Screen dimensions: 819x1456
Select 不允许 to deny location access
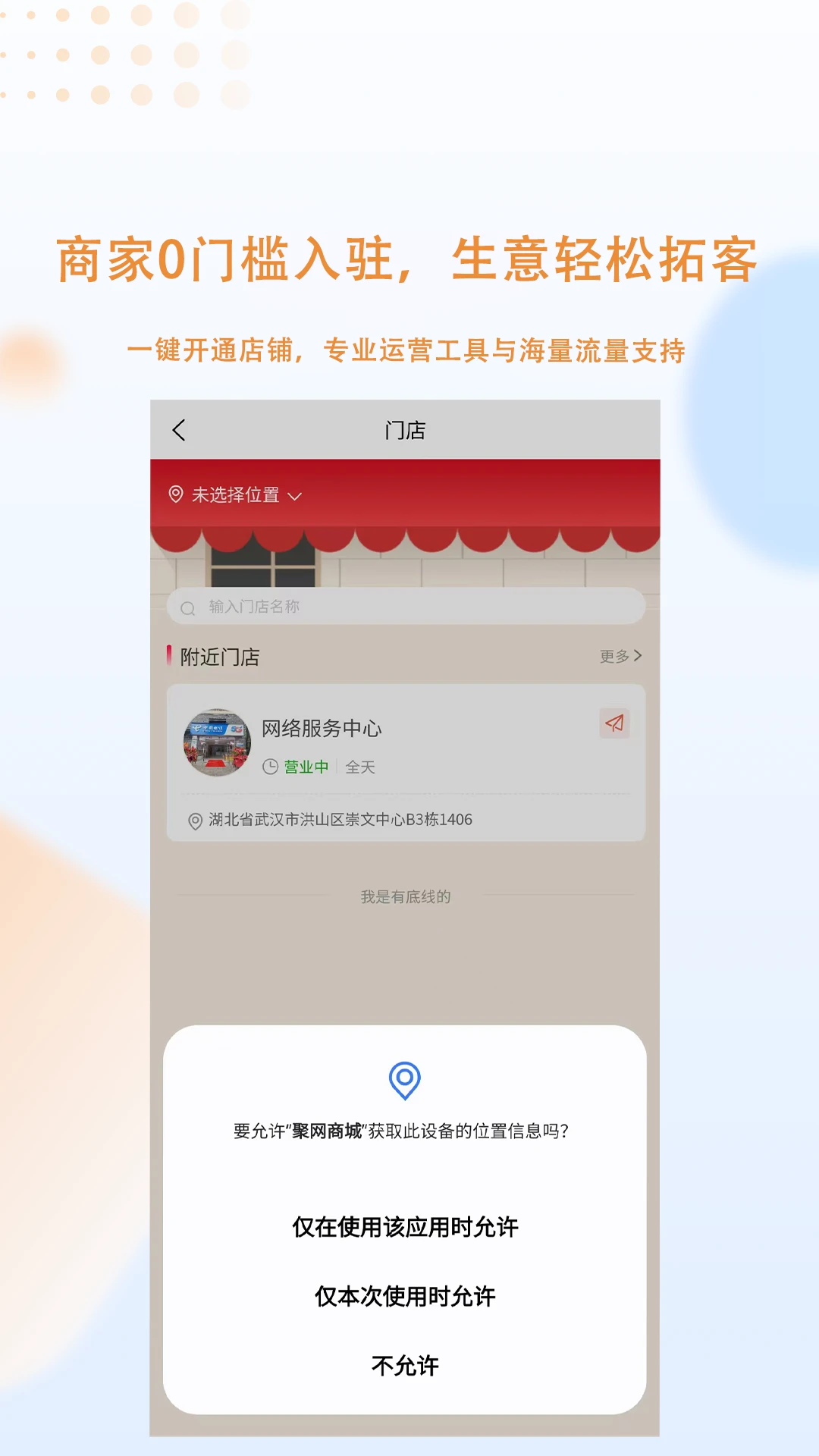pos(406,1365)
